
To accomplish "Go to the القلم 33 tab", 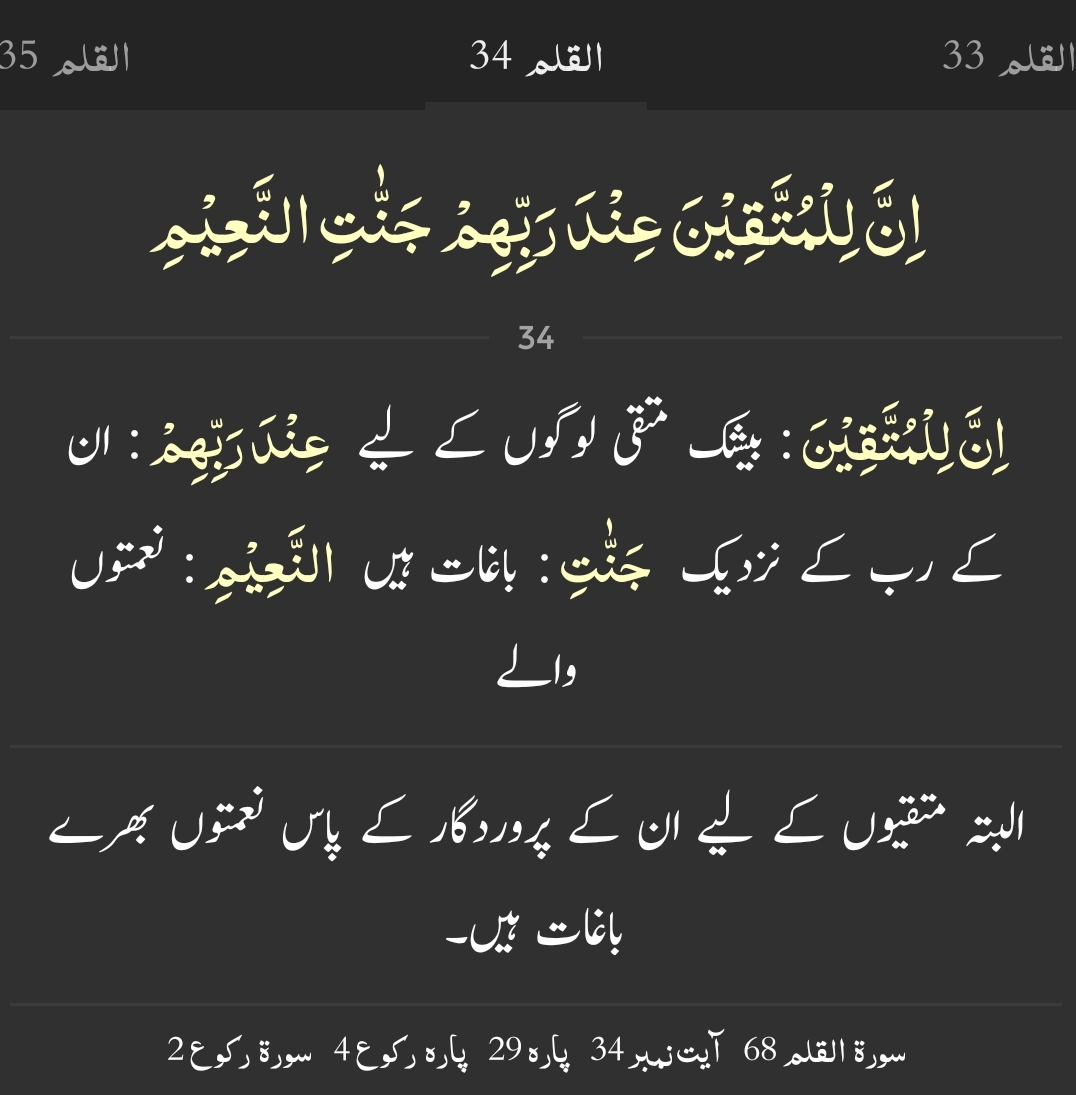I will 1008,57.
